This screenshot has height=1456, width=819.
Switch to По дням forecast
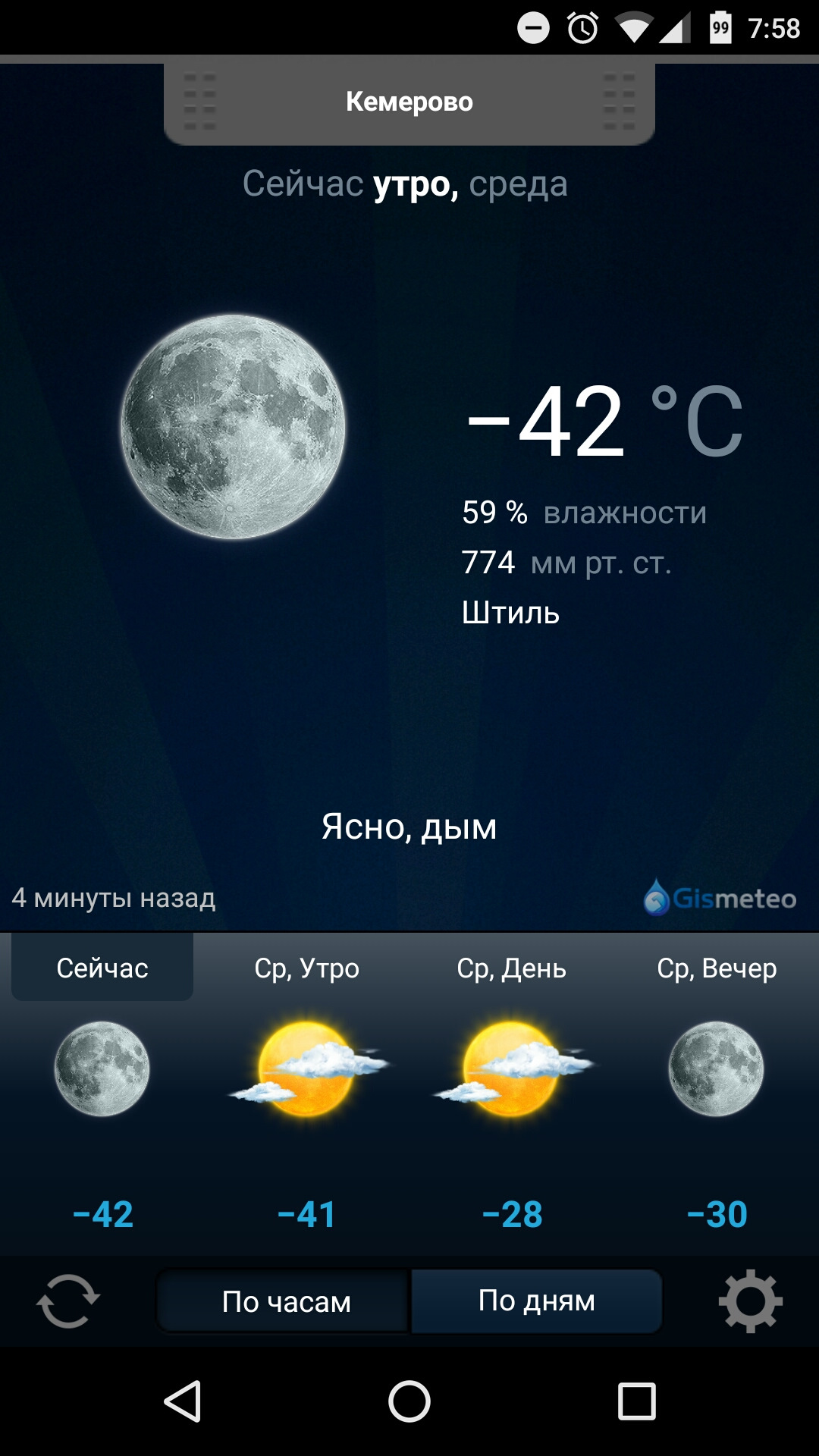(x=537, y=1301)
